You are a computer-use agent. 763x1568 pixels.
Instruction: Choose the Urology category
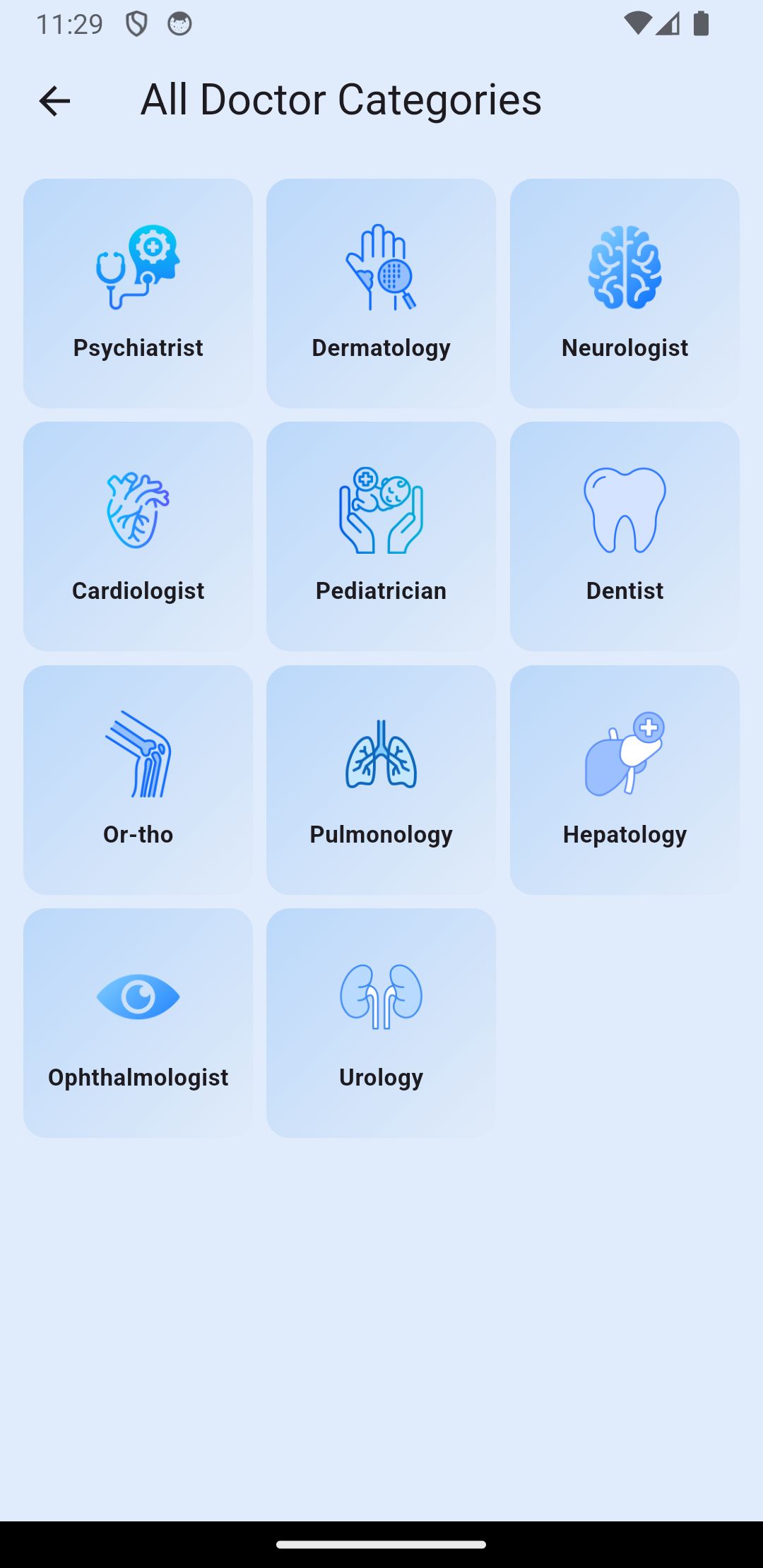381,1023
